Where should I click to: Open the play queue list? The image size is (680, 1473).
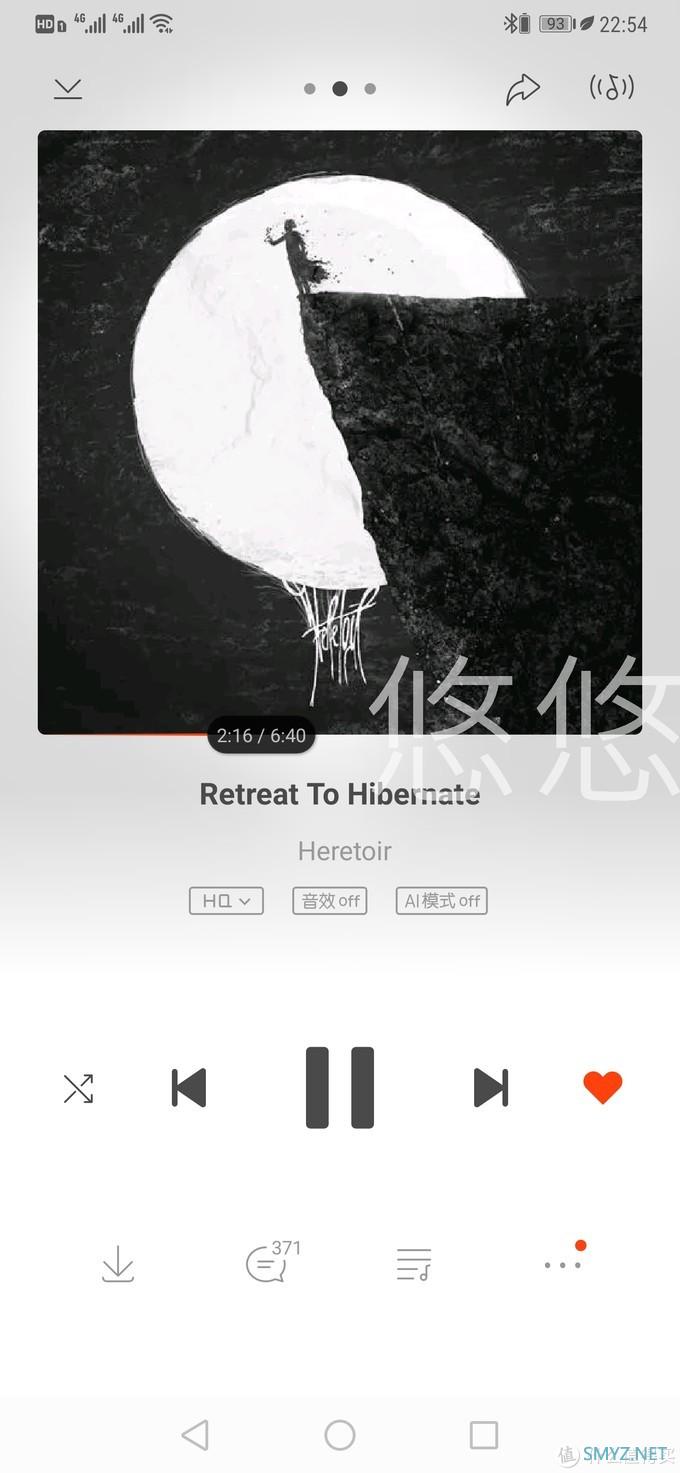click(413, 1264)
